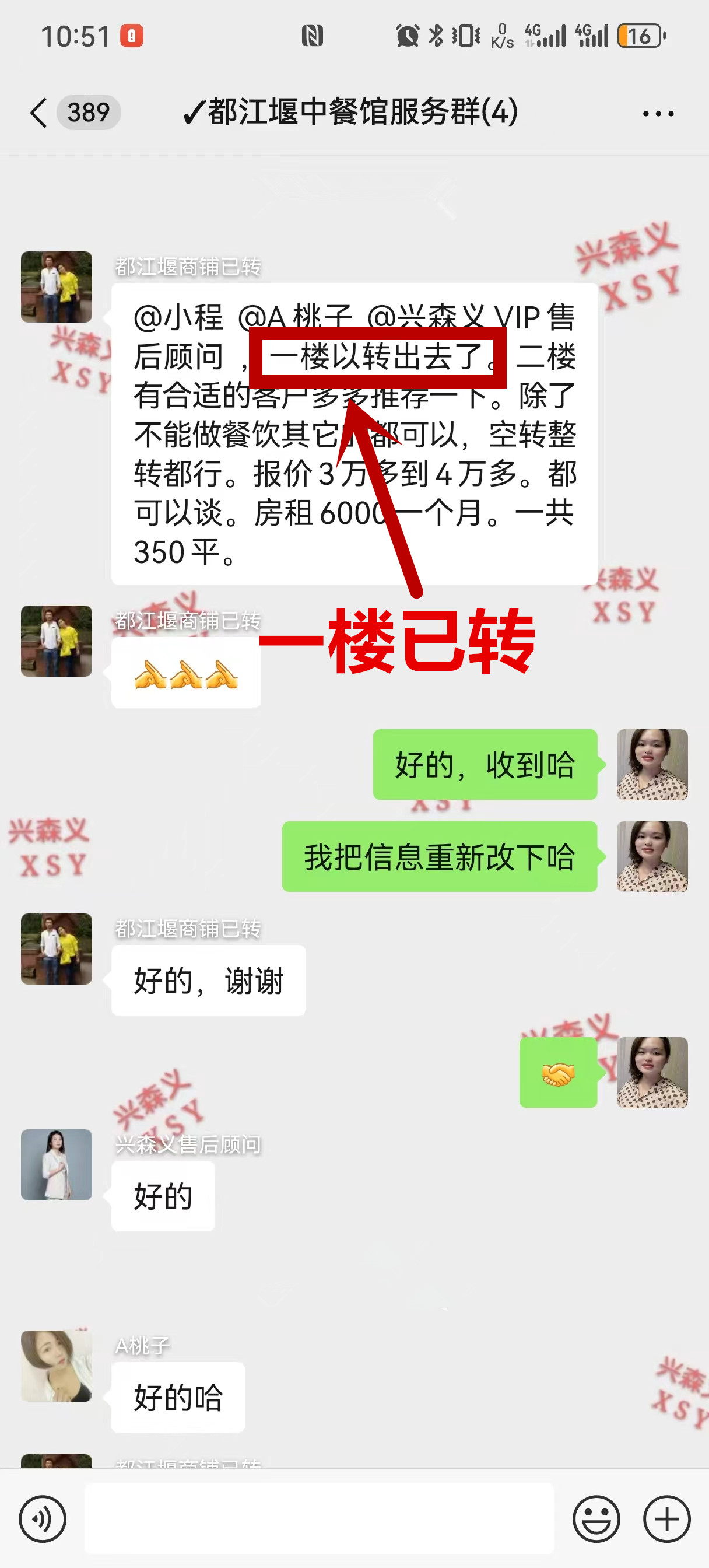Screen dimensions: 709x1568
Task: Tap avatar beside the 好的，谢谢 message
Action: click(x=57, y=949)
